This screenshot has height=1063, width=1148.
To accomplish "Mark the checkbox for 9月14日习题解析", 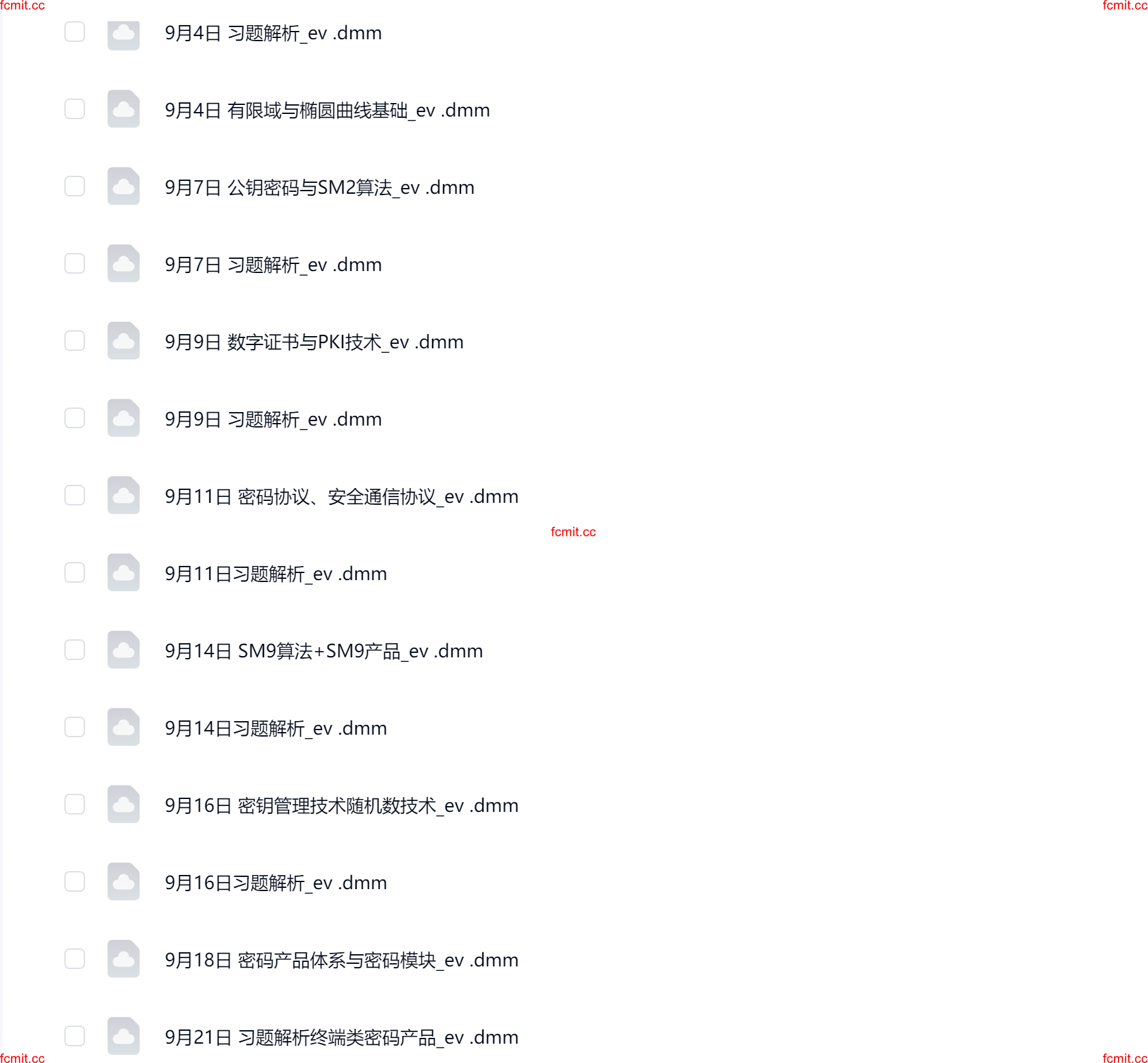I will [75, 727].
